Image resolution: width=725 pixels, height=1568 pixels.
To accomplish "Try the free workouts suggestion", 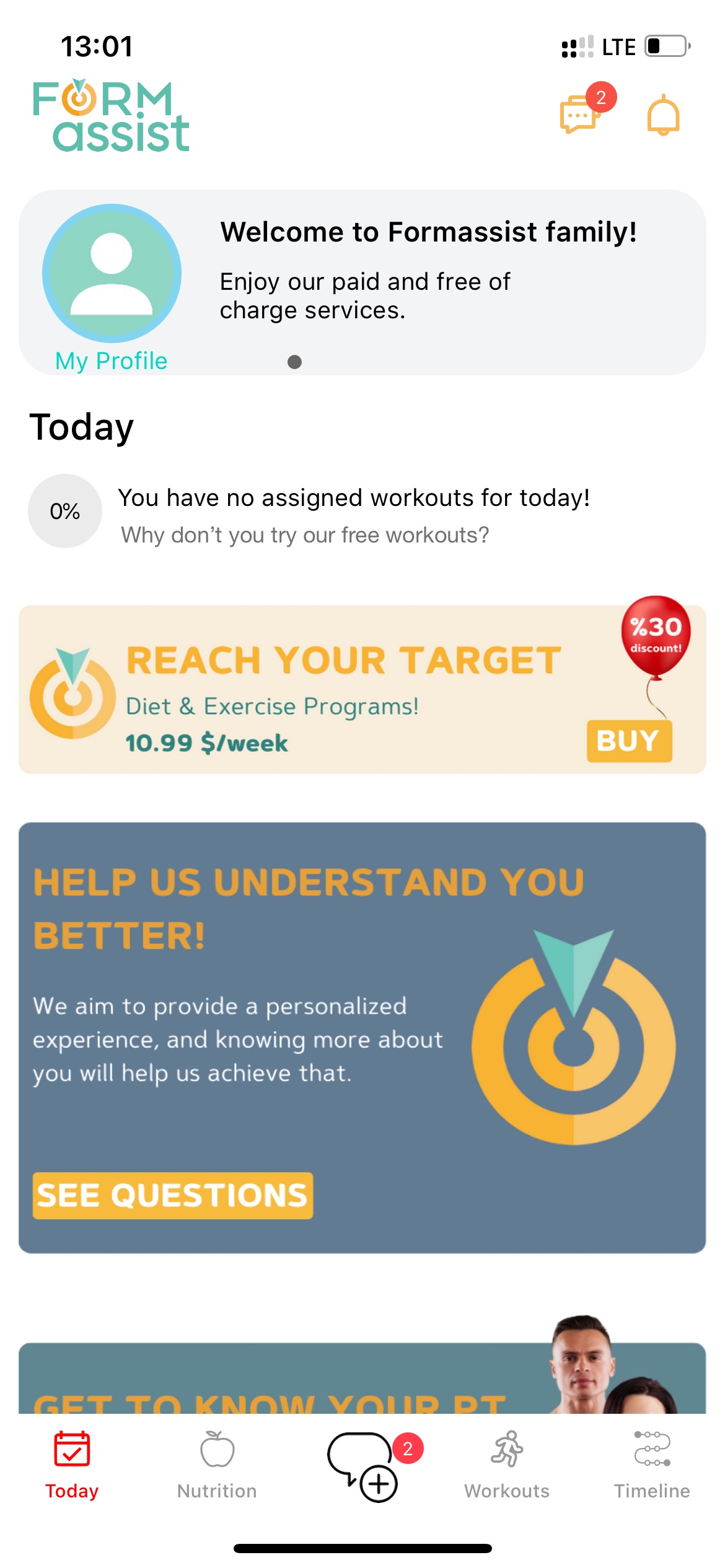I will [x=305, y=535].
